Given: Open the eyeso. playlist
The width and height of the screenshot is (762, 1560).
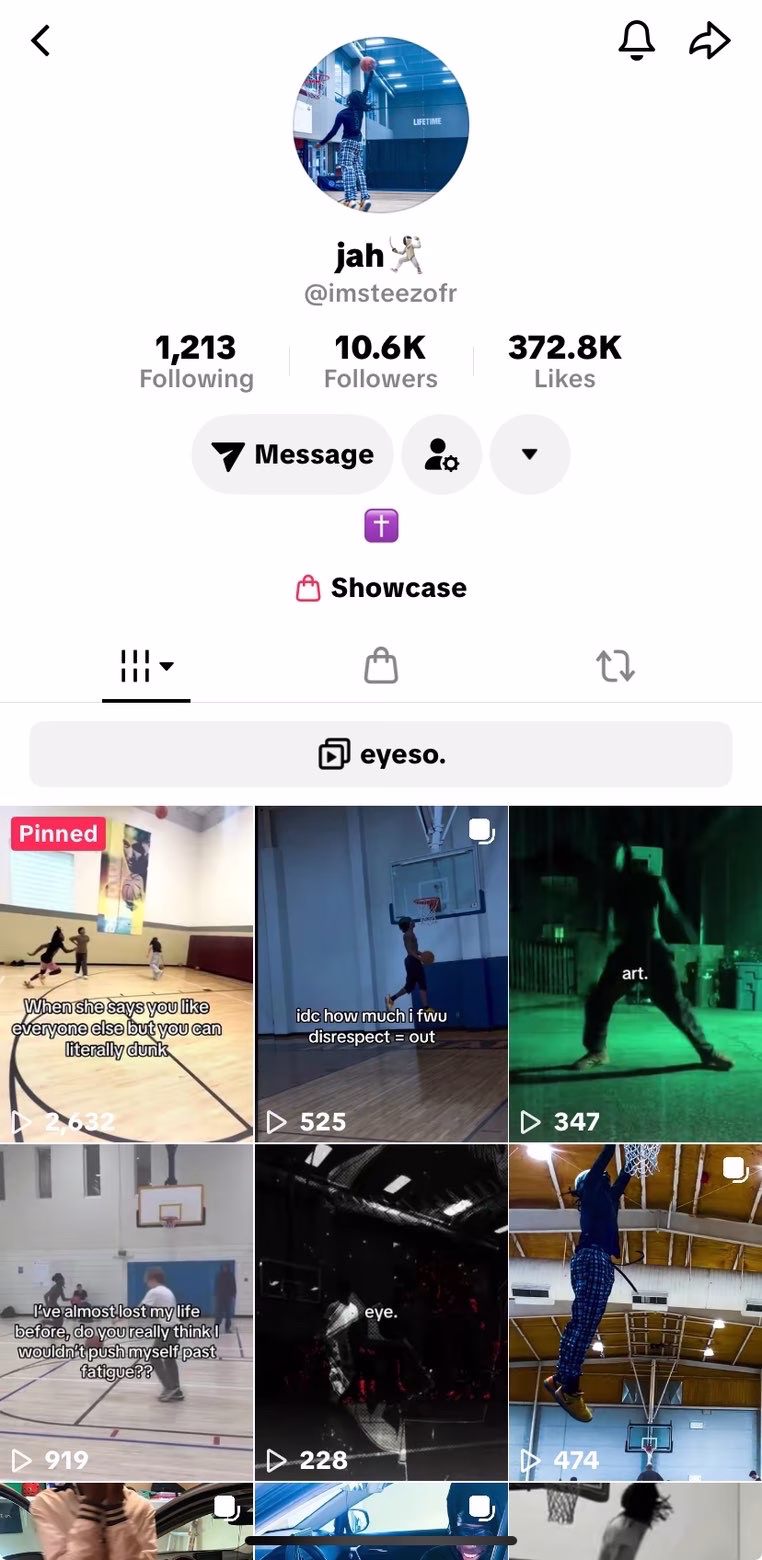Looking at the screenshot, I should [381, 755].
